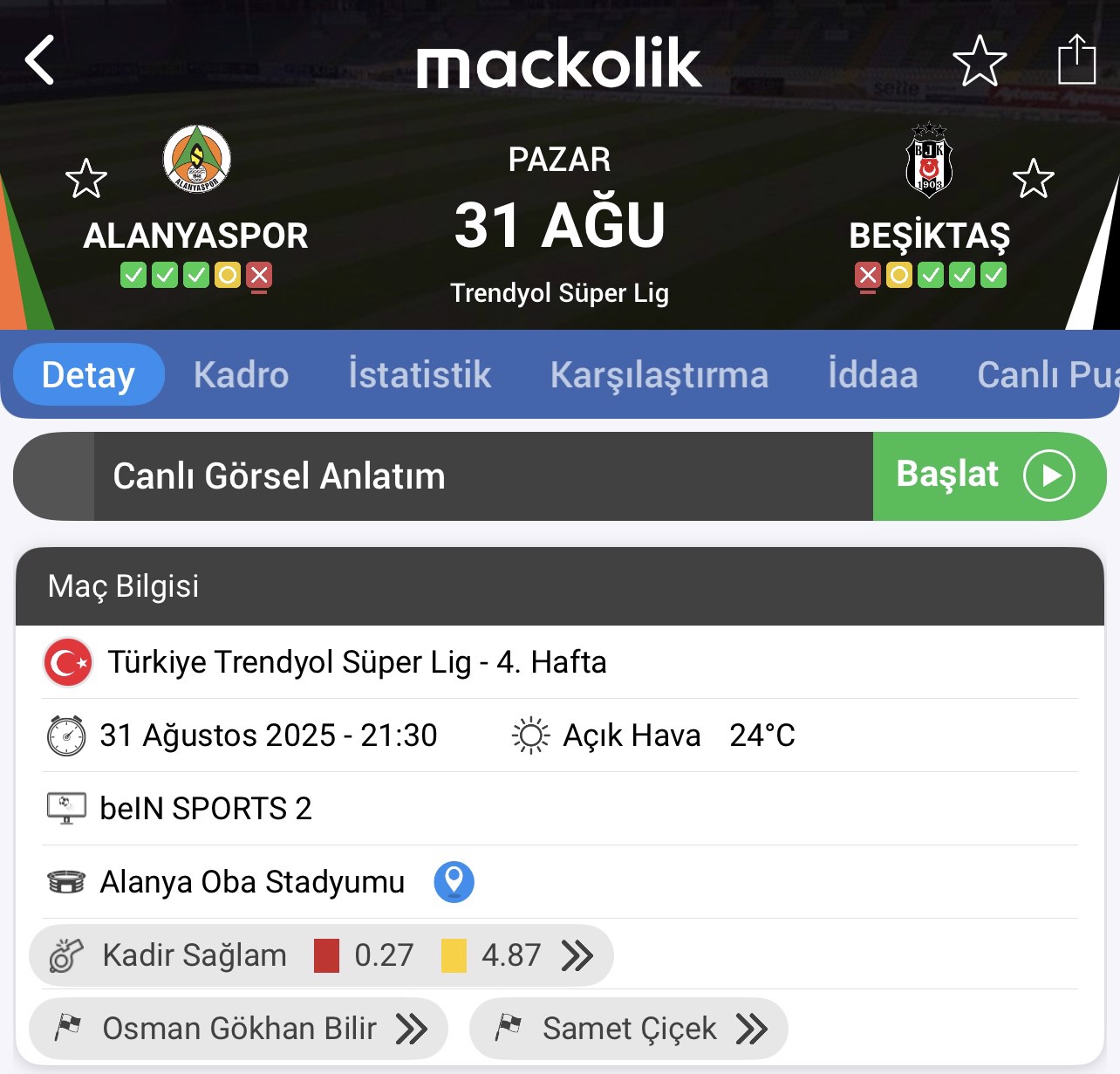
Task: Open assistant referee Osman Gökhan Bilir
Action: [x=239, y=1029]
